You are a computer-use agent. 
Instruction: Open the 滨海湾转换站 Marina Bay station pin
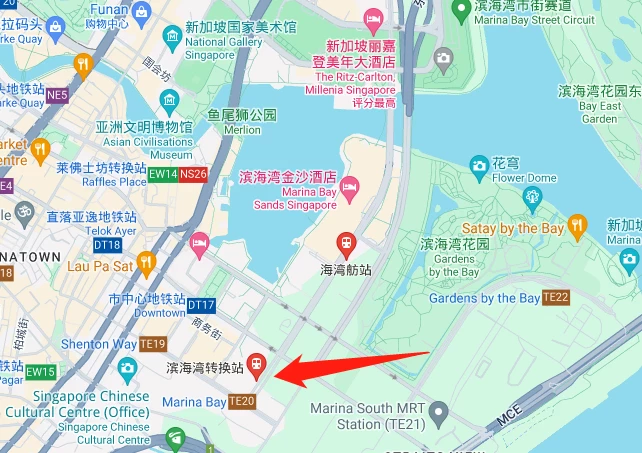coord(258,365)
